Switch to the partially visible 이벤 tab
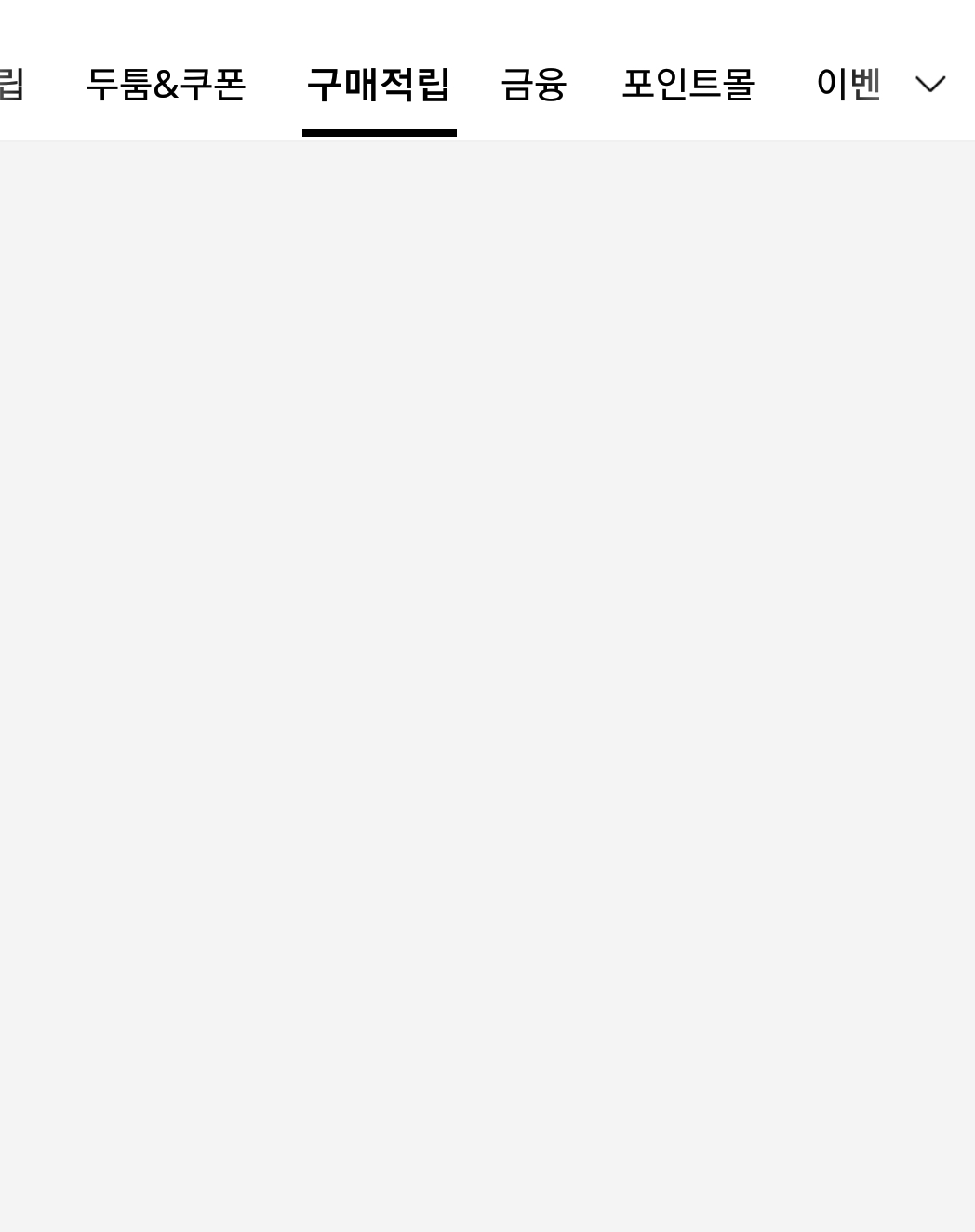 pyautogui.click(x=848, y=85)
